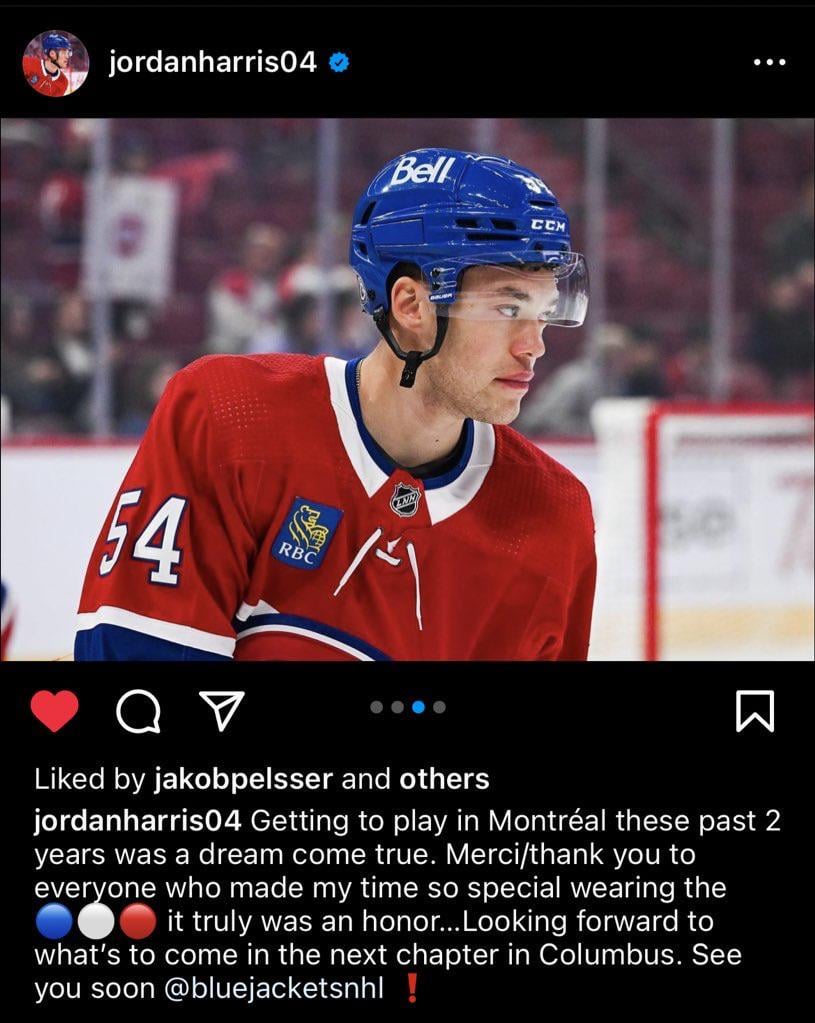This screenshot has height=1023, width=815.
Task: View others who liked the post
Action: (444, 779)
